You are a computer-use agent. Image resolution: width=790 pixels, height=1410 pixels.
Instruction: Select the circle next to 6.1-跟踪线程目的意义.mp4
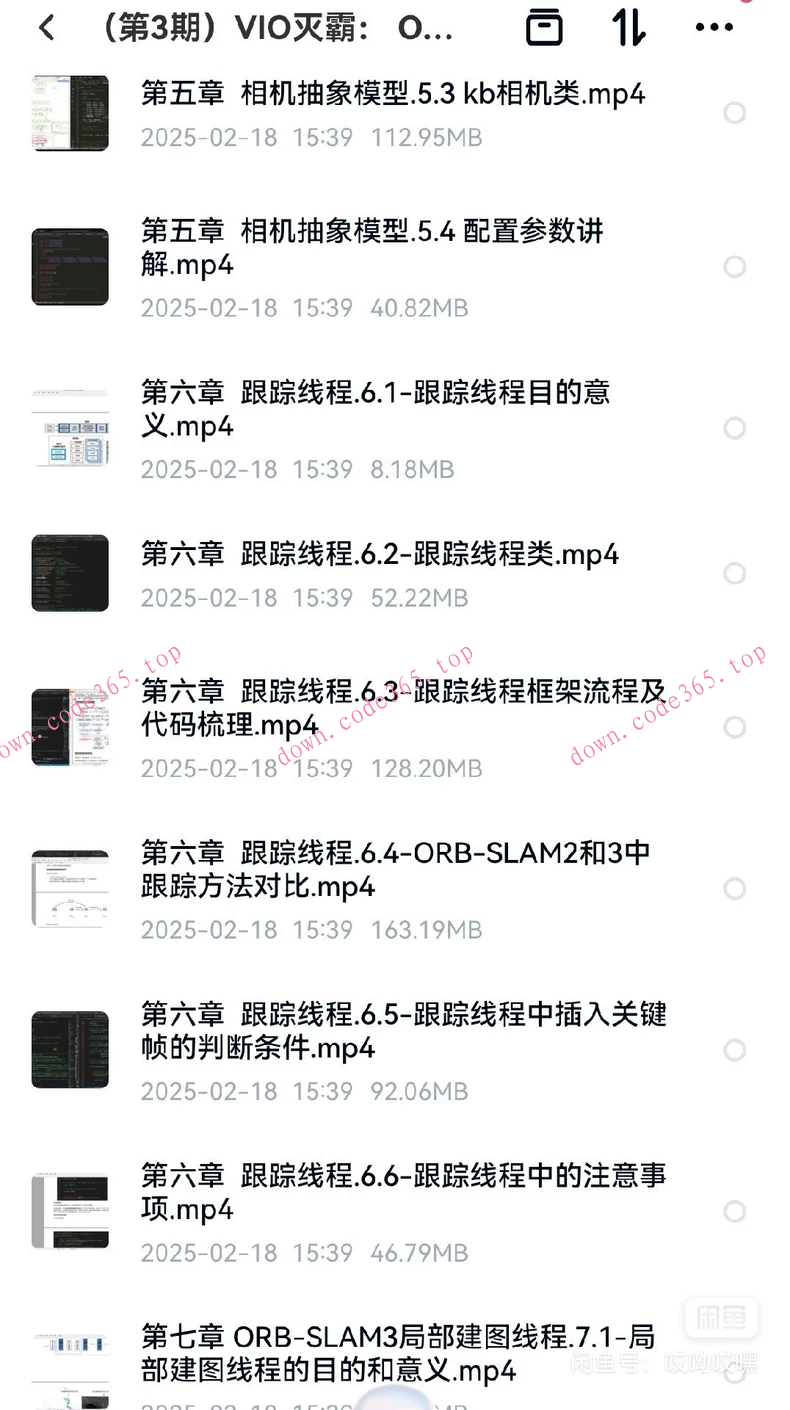[x=735, y=428]
